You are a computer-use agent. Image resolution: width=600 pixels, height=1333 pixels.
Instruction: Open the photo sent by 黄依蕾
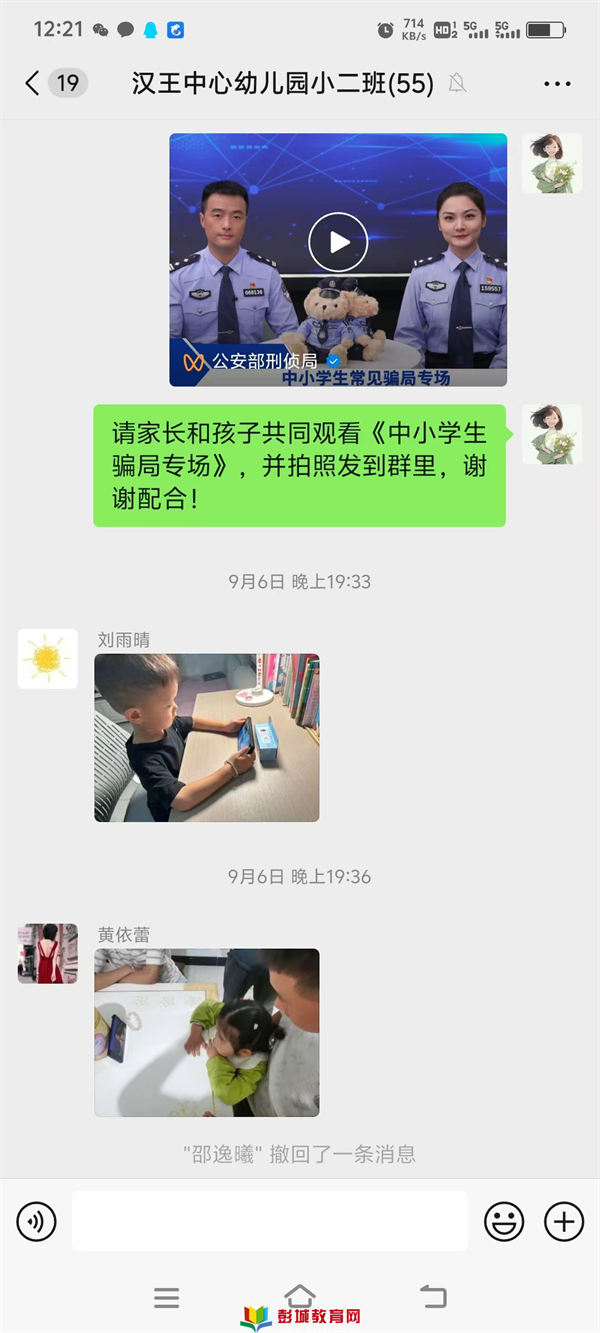[x=207, y=1032]
